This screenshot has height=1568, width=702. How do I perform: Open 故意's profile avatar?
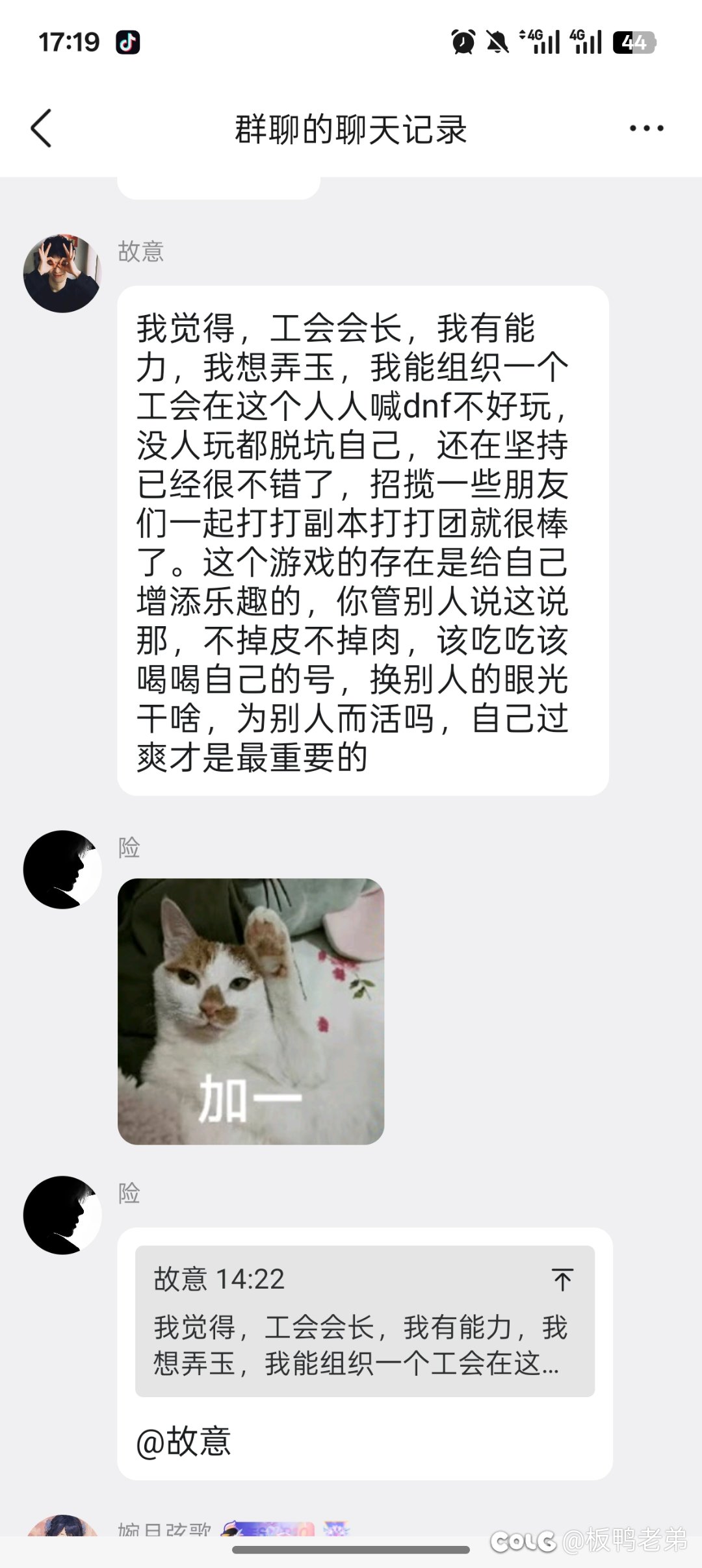62,273
